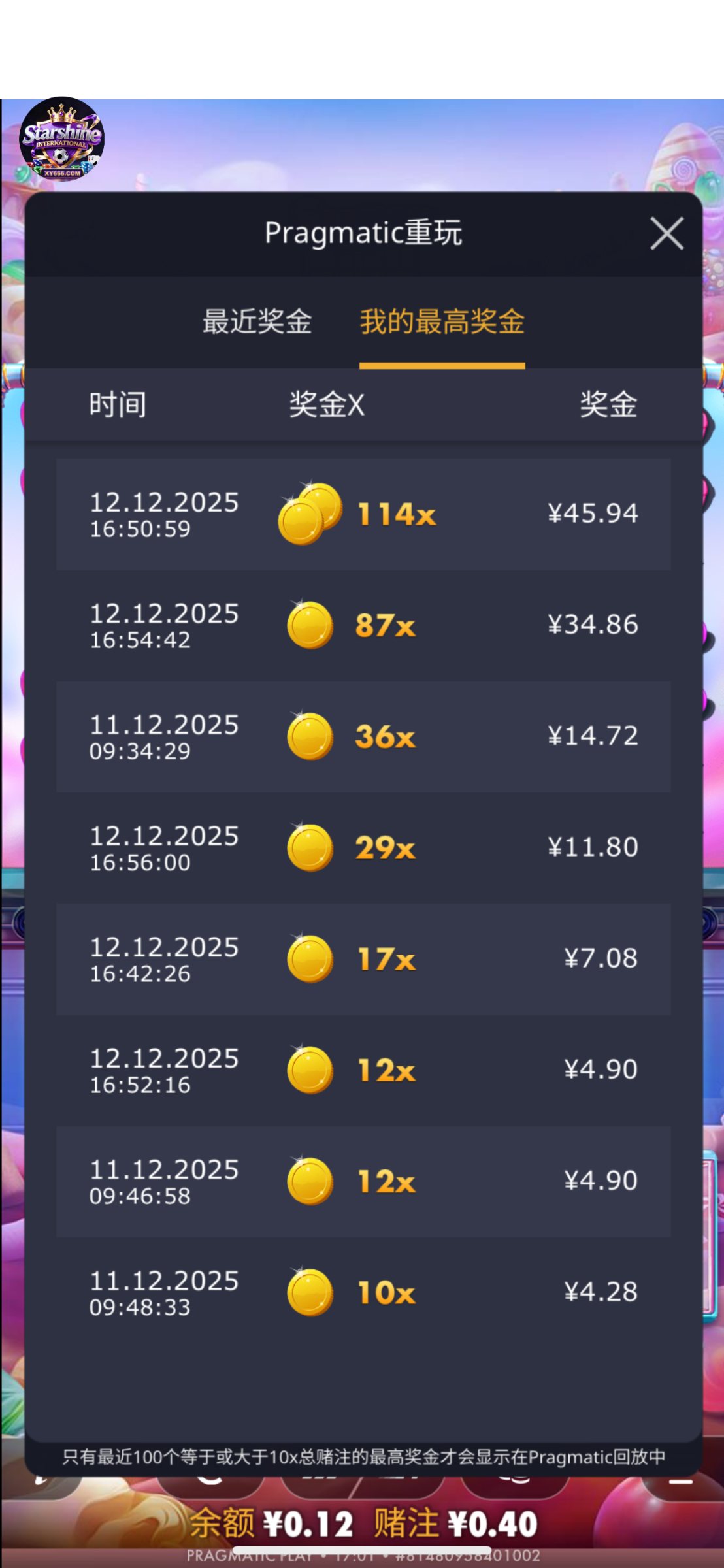This screenshot has height=1568, width=724.
Task: View the 29x replay from 16:56:00
Action: click(363, 847)
